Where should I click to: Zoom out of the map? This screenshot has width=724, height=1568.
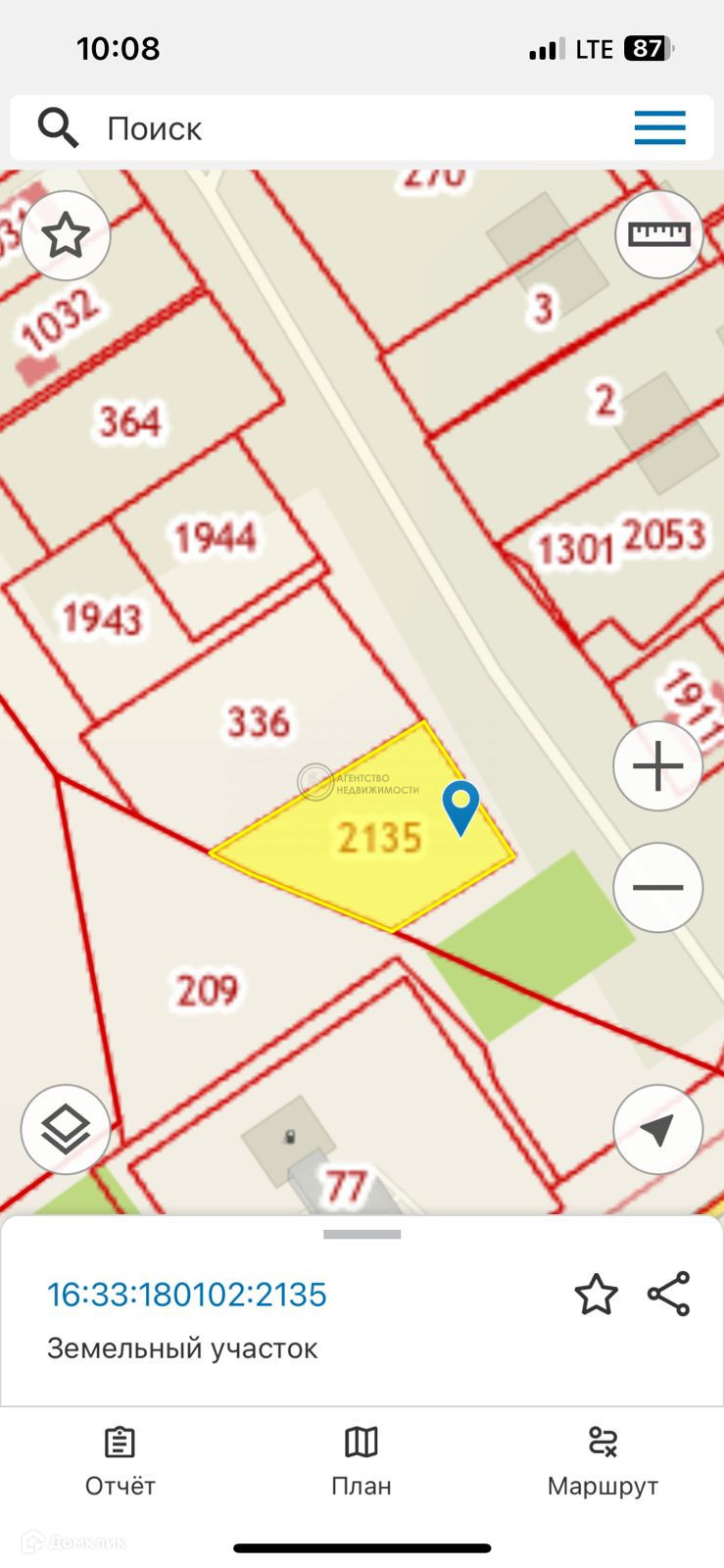point(657,887)
